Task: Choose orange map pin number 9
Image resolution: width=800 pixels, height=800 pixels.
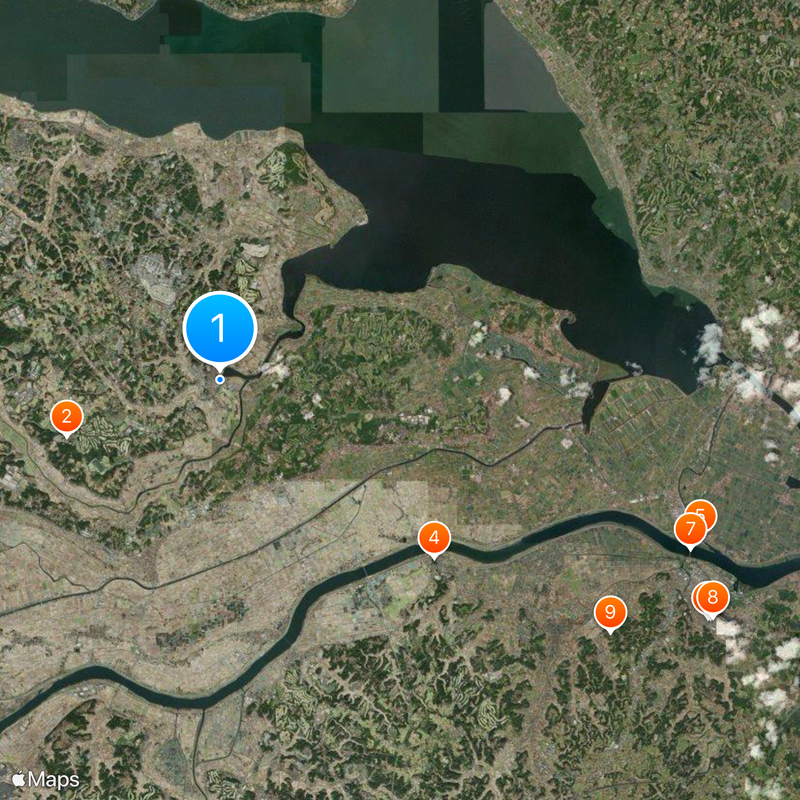Action: [610, 611]
